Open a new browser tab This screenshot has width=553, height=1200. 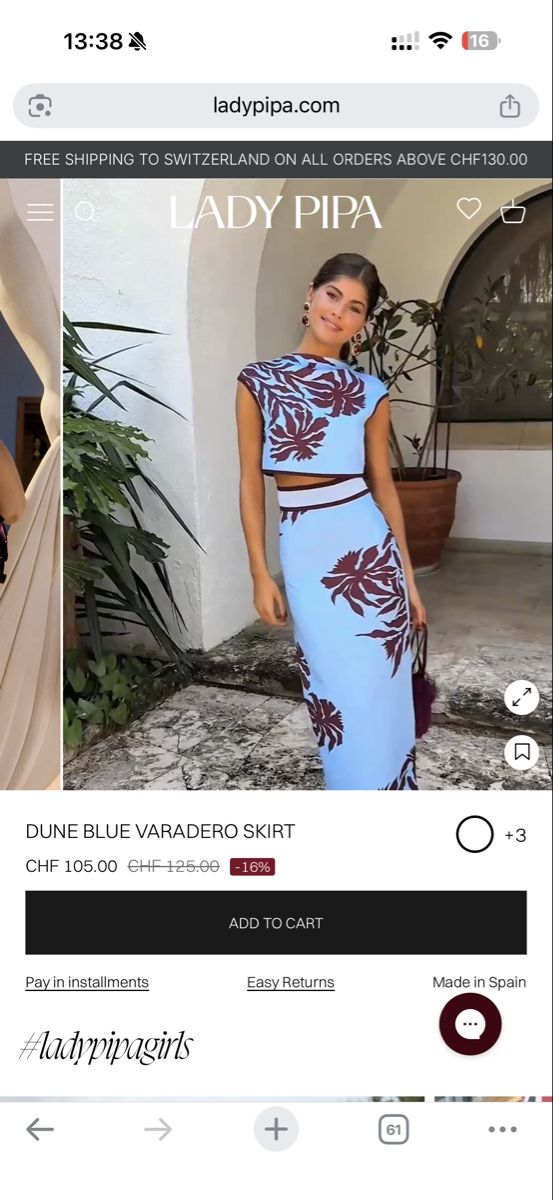tap(276, 1130)
